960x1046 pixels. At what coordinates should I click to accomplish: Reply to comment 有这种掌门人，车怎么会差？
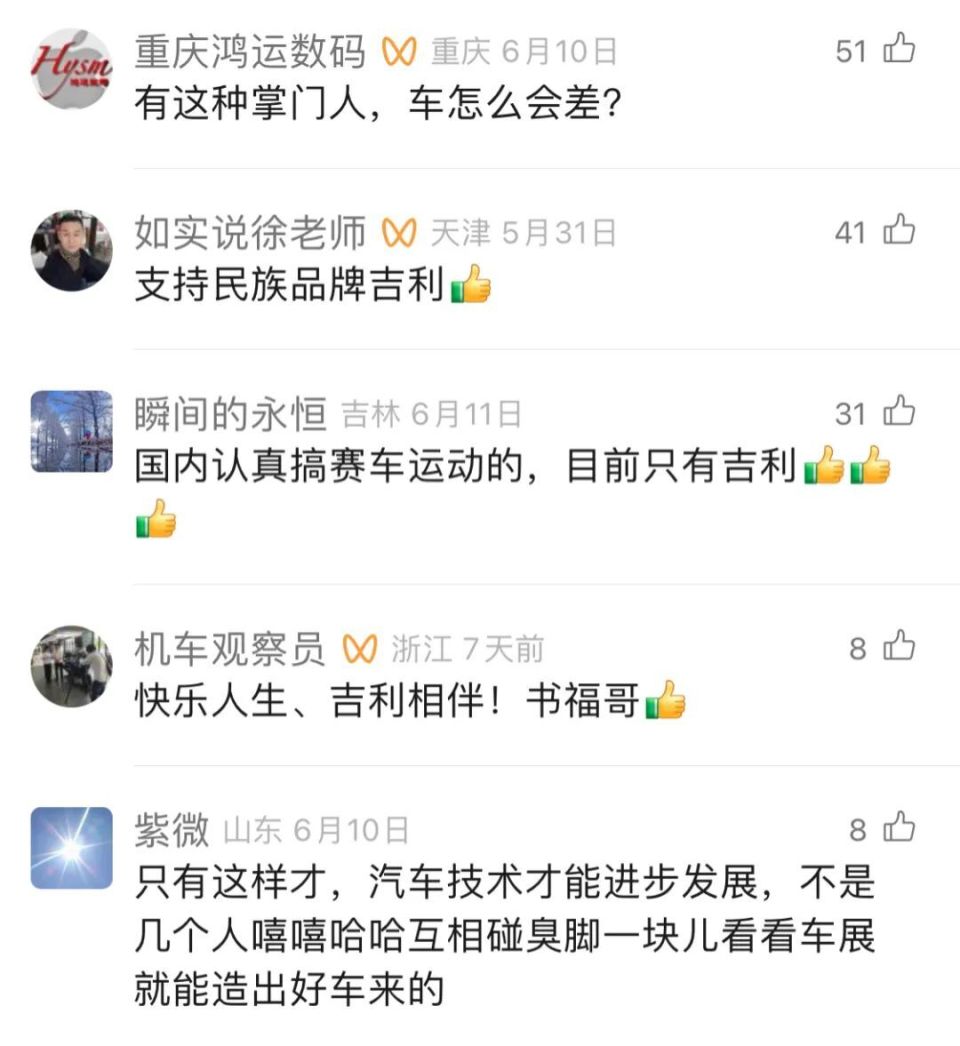point(378,104)
